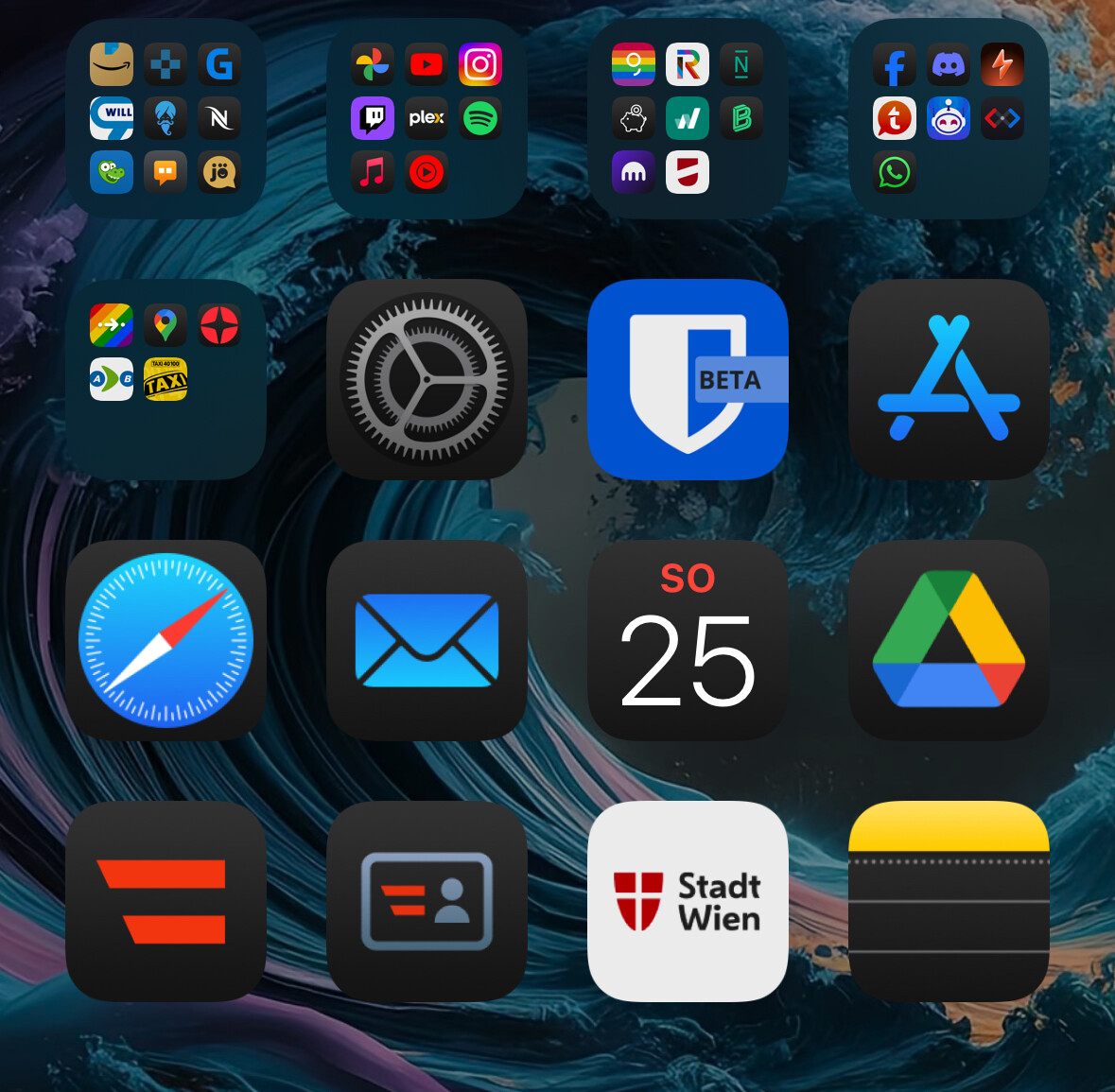Open the ID card app icon
This screenshot has width=1115, height=1092.
(427, 901)
